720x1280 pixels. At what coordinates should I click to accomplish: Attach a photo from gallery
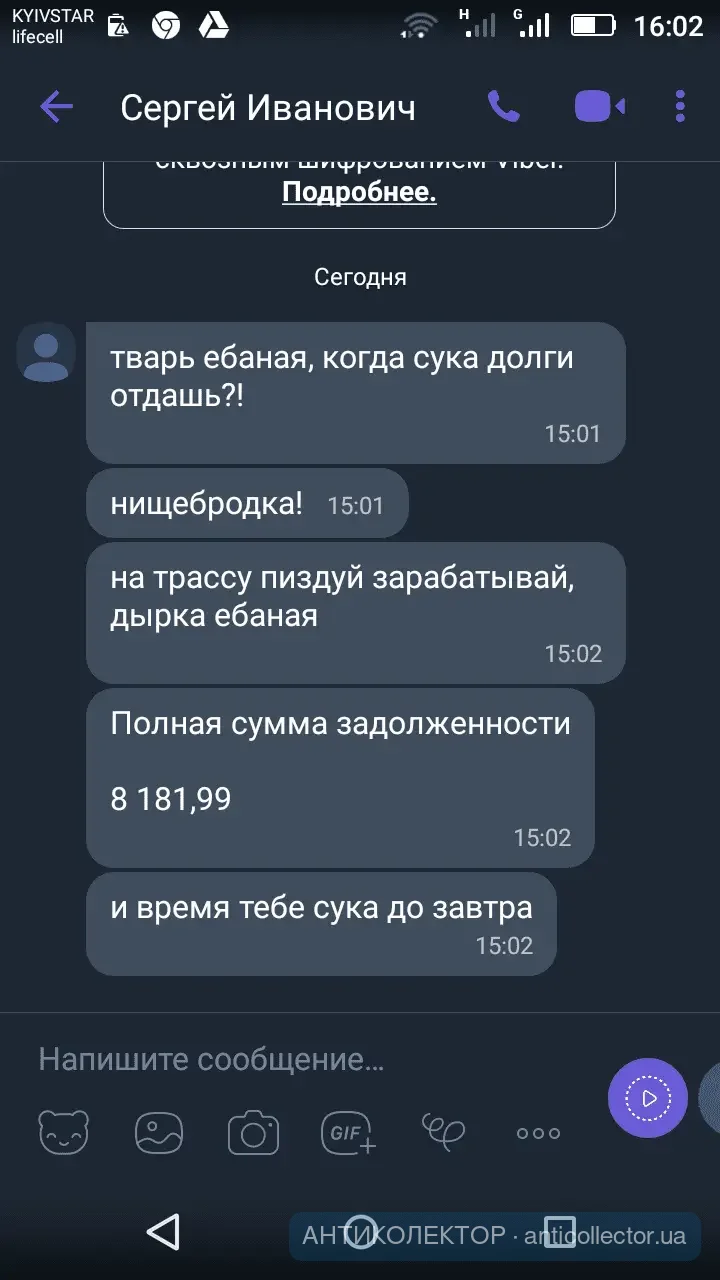point(159,1133)
